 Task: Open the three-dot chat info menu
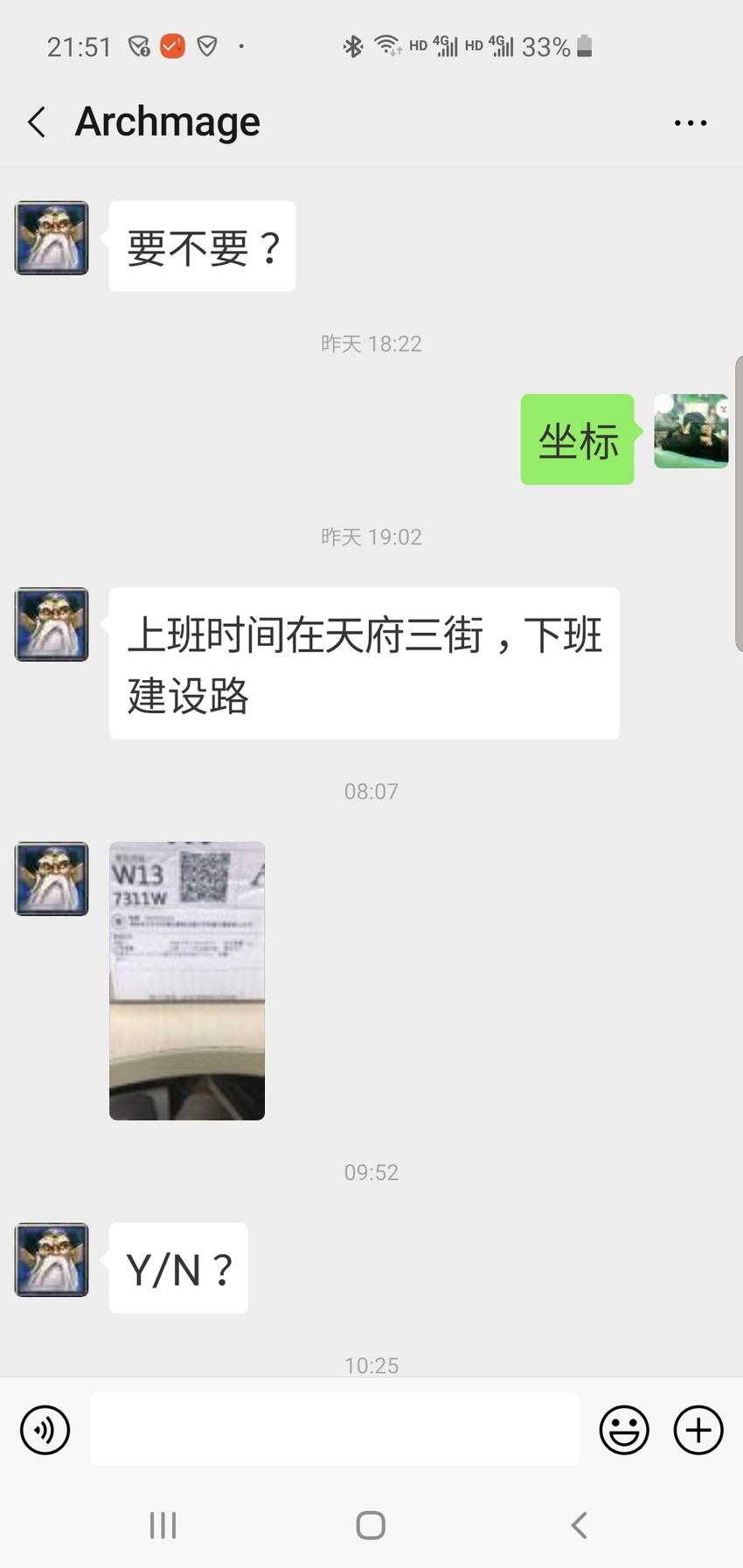[691, 123]
